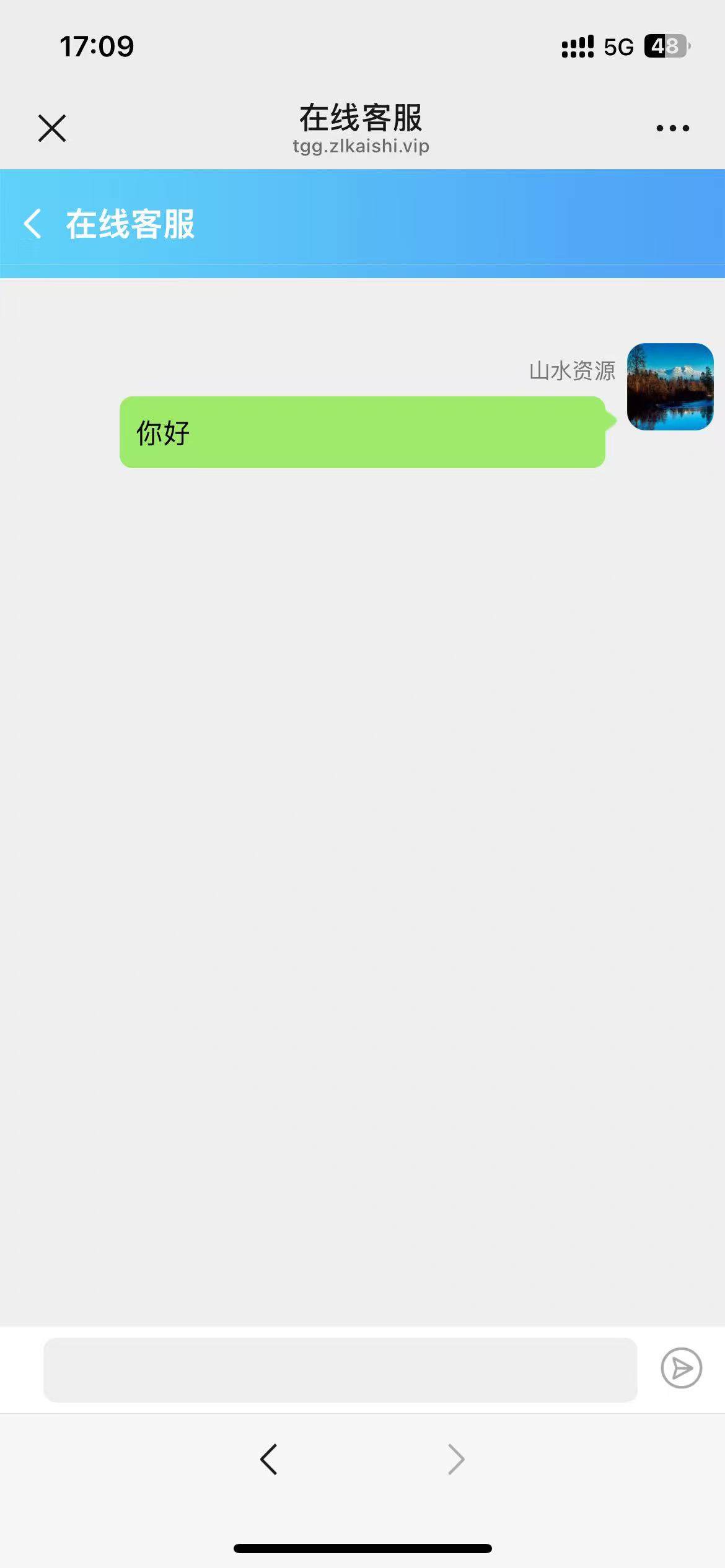Select the 你好 message bubble
The width and height of the screenshot is (725, 1568).
[362, 433]
